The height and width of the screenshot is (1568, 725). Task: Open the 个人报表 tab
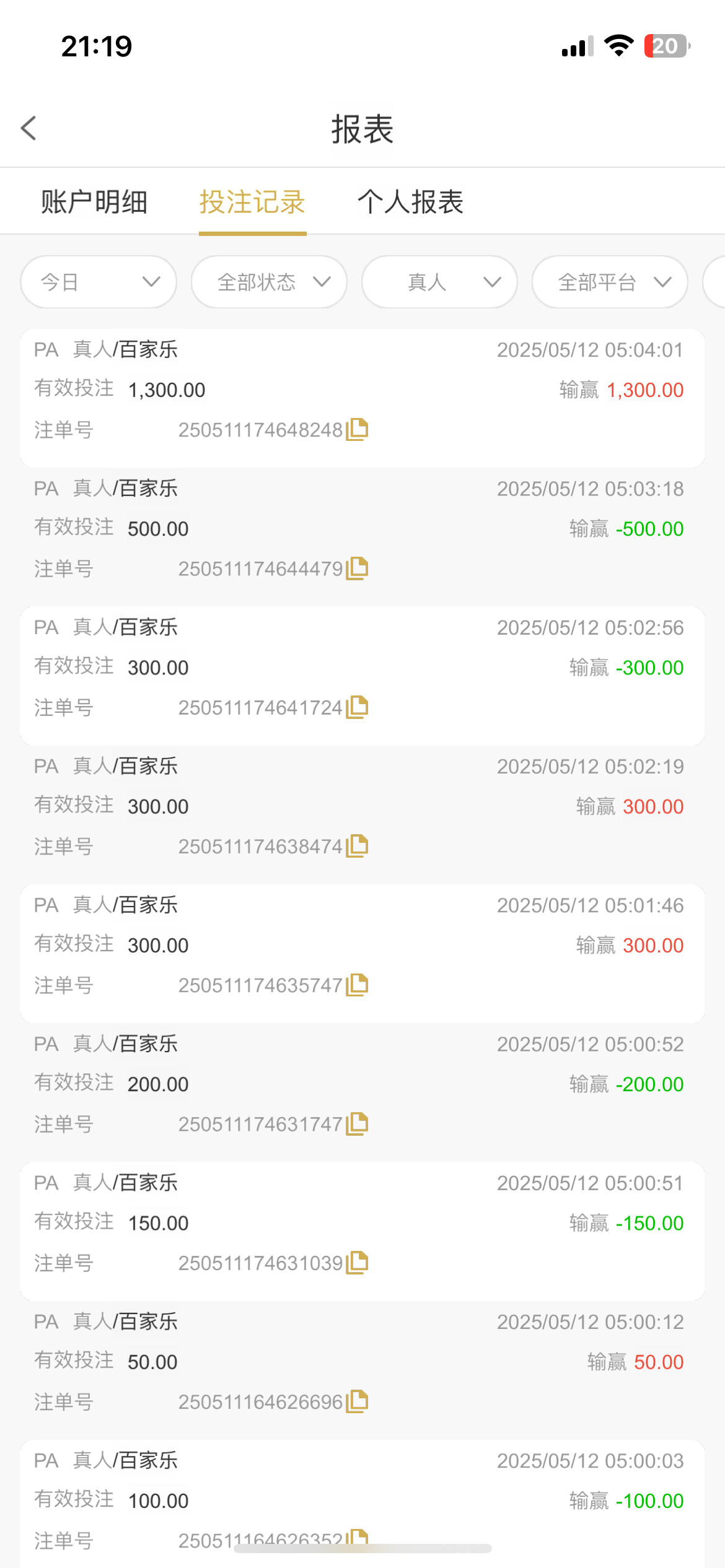[410, 202]
